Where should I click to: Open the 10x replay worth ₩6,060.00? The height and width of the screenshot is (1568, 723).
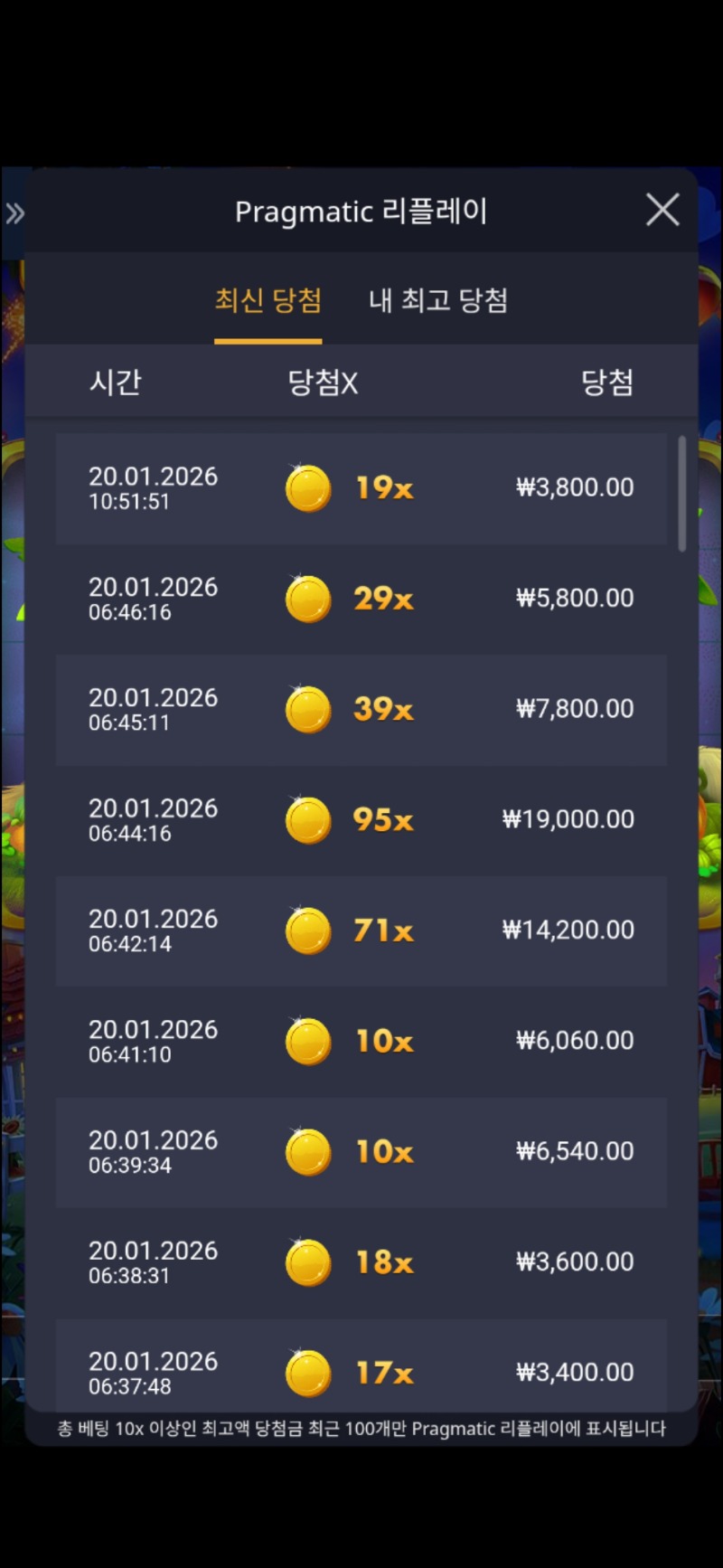pos(361,1041)
